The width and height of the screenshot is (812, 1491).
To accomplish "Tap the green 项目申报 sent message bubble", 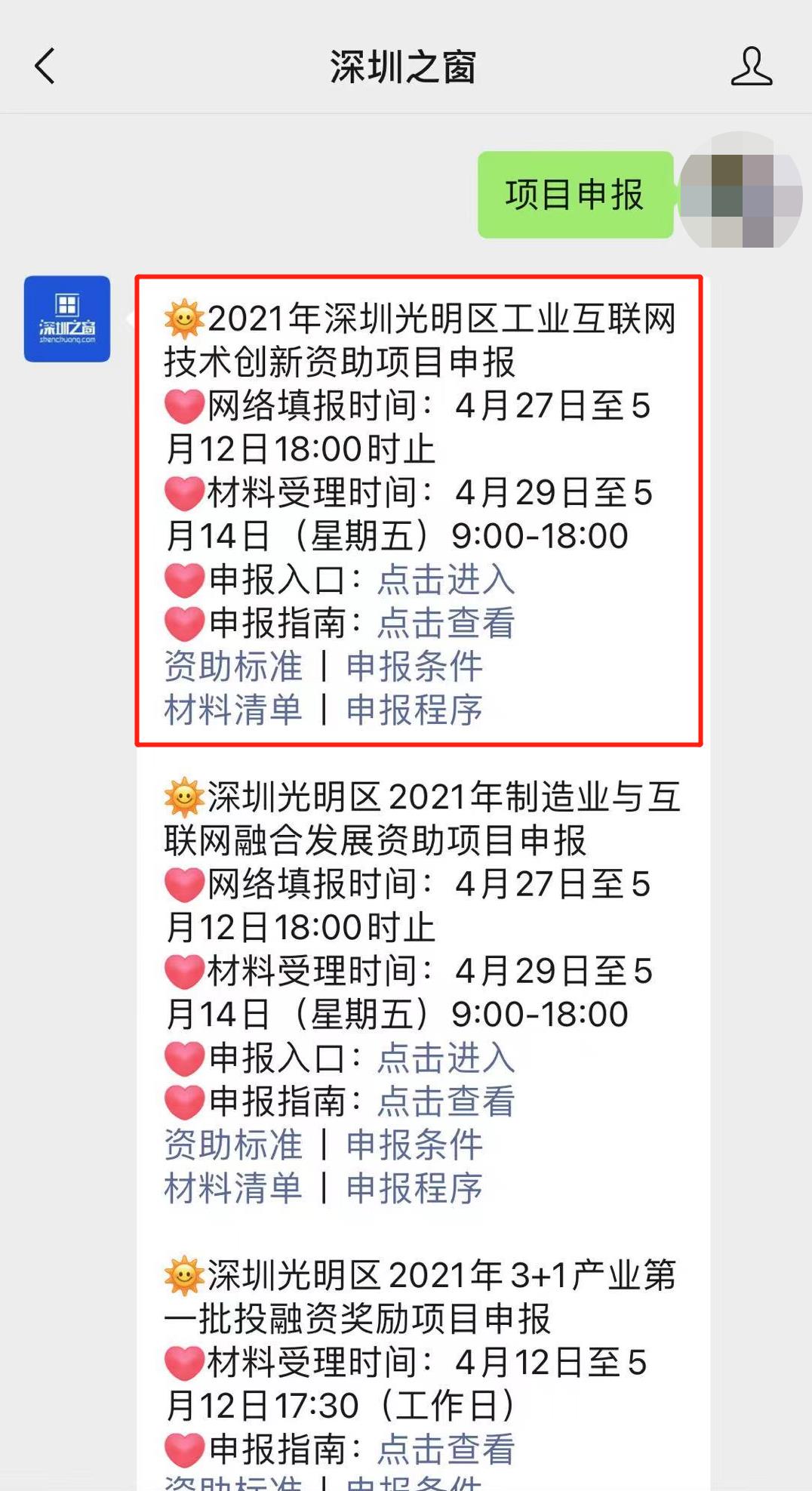I will coord(575,194).
